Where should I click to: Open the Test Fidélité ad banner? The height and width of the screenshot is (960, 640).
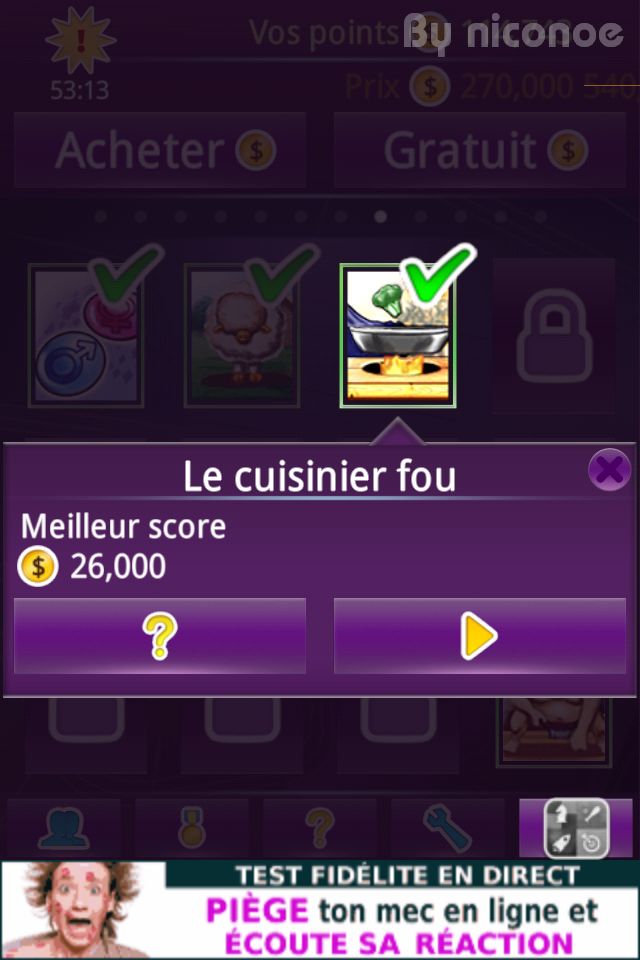320,910
